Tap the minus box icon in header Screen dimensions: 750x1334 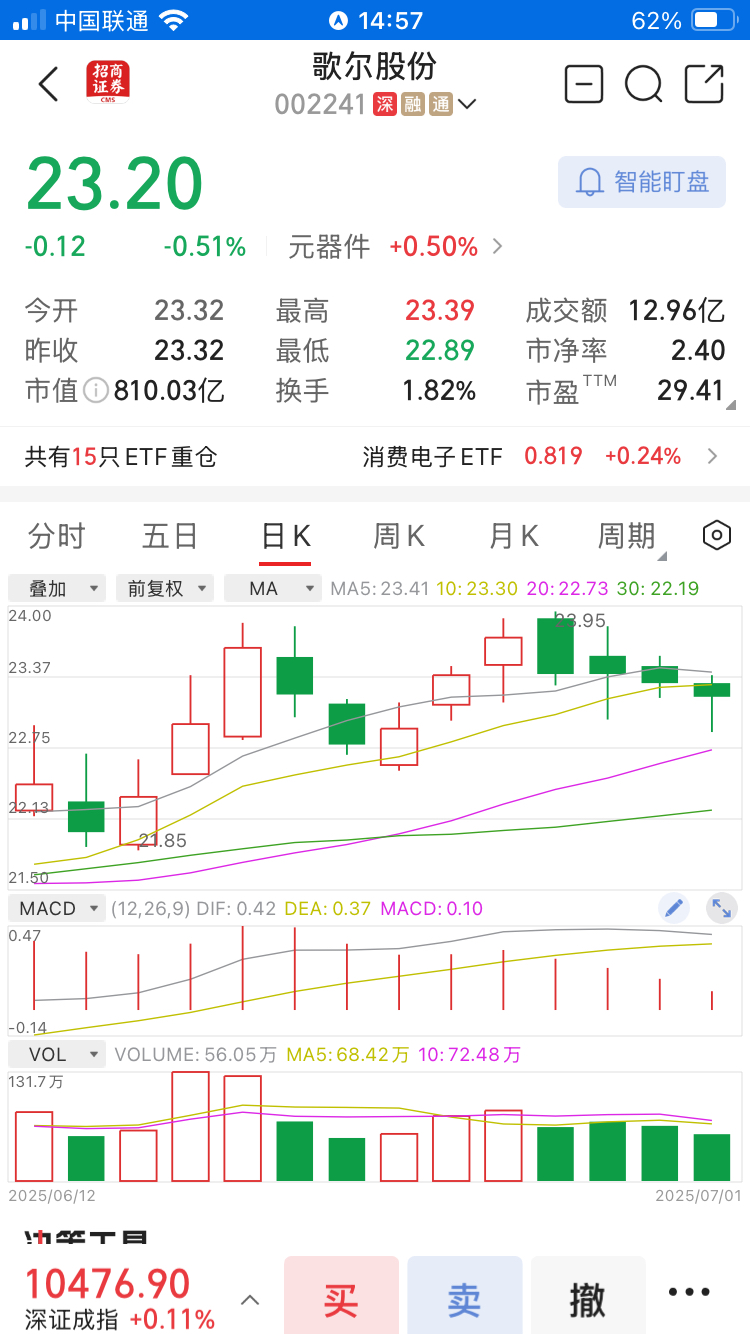pyautogui.click(x=584, y=84)
